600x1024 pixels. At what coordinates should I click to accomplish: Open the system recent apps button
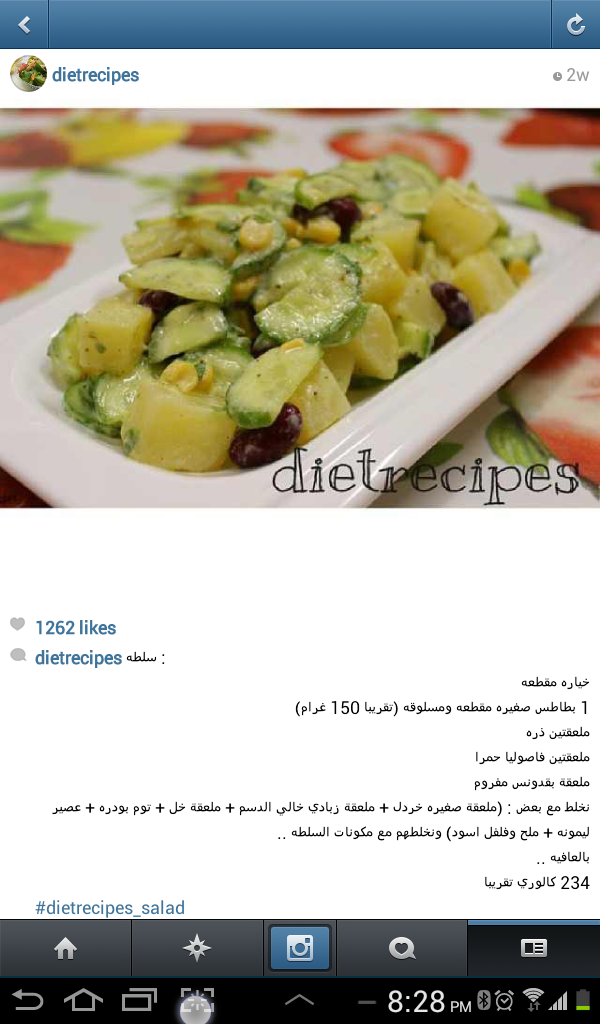[x=139, y=999]
